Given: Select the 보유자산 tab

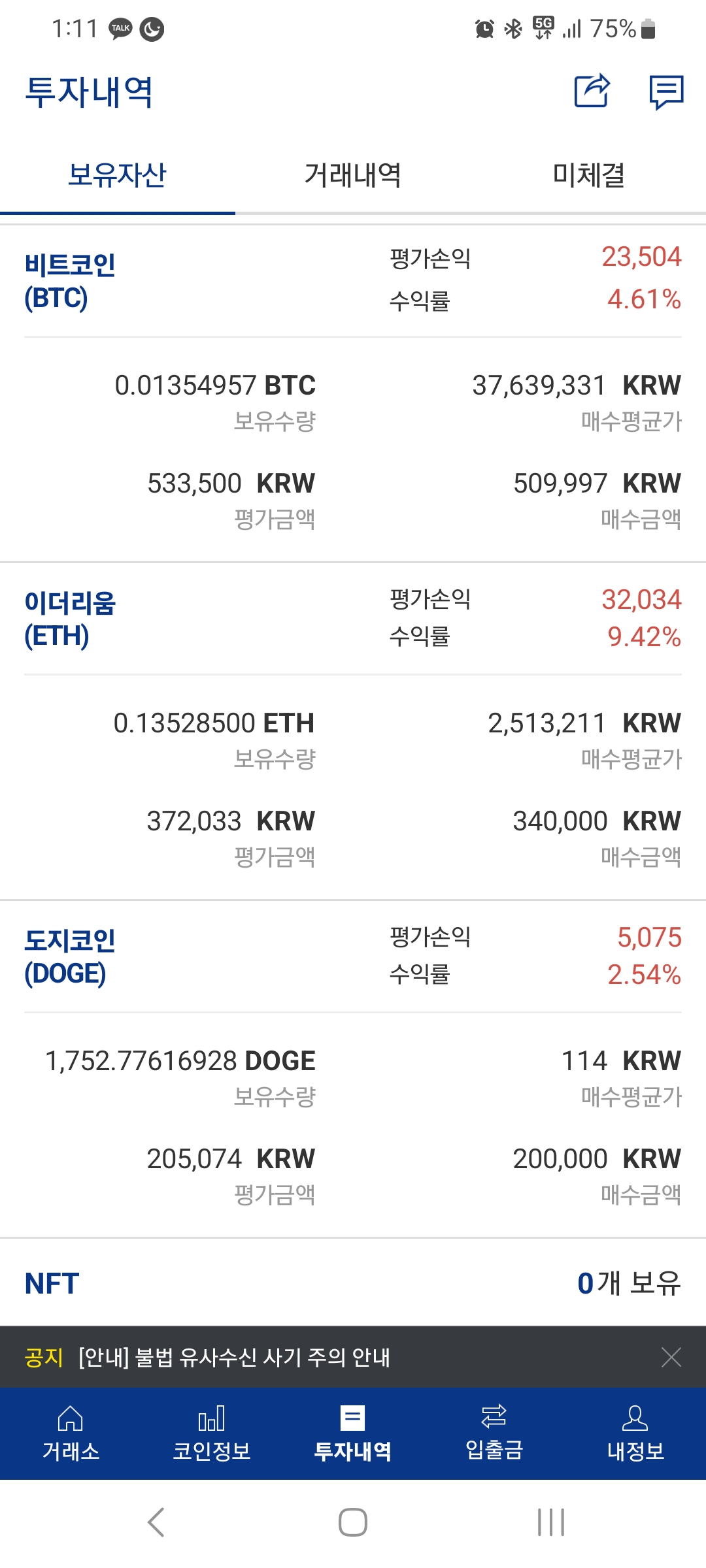Looking at the screenshot, I should click(x=118, y=175).
